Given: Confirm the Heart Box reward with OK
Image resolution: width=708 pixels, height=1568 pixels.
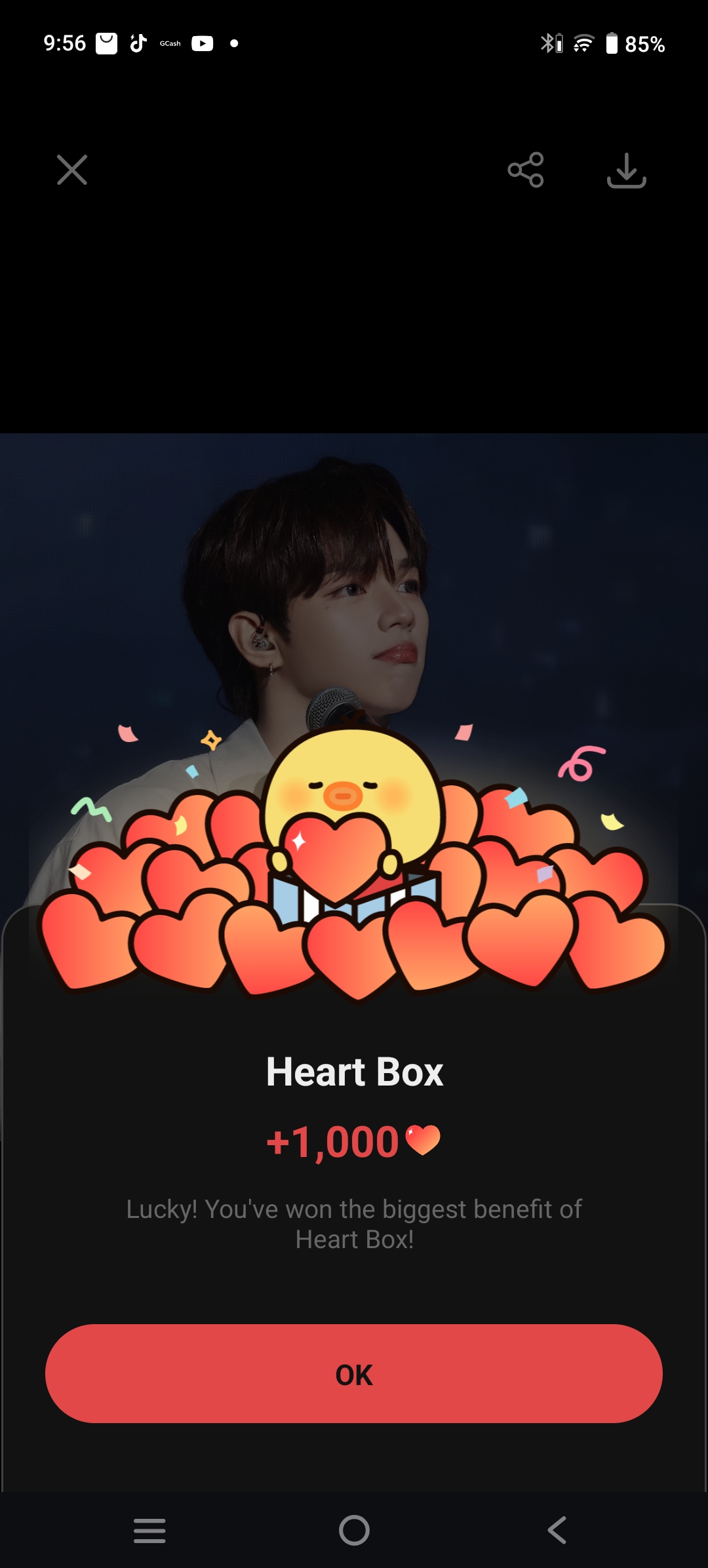Looking at the screenshot, I should [354, 1373].
